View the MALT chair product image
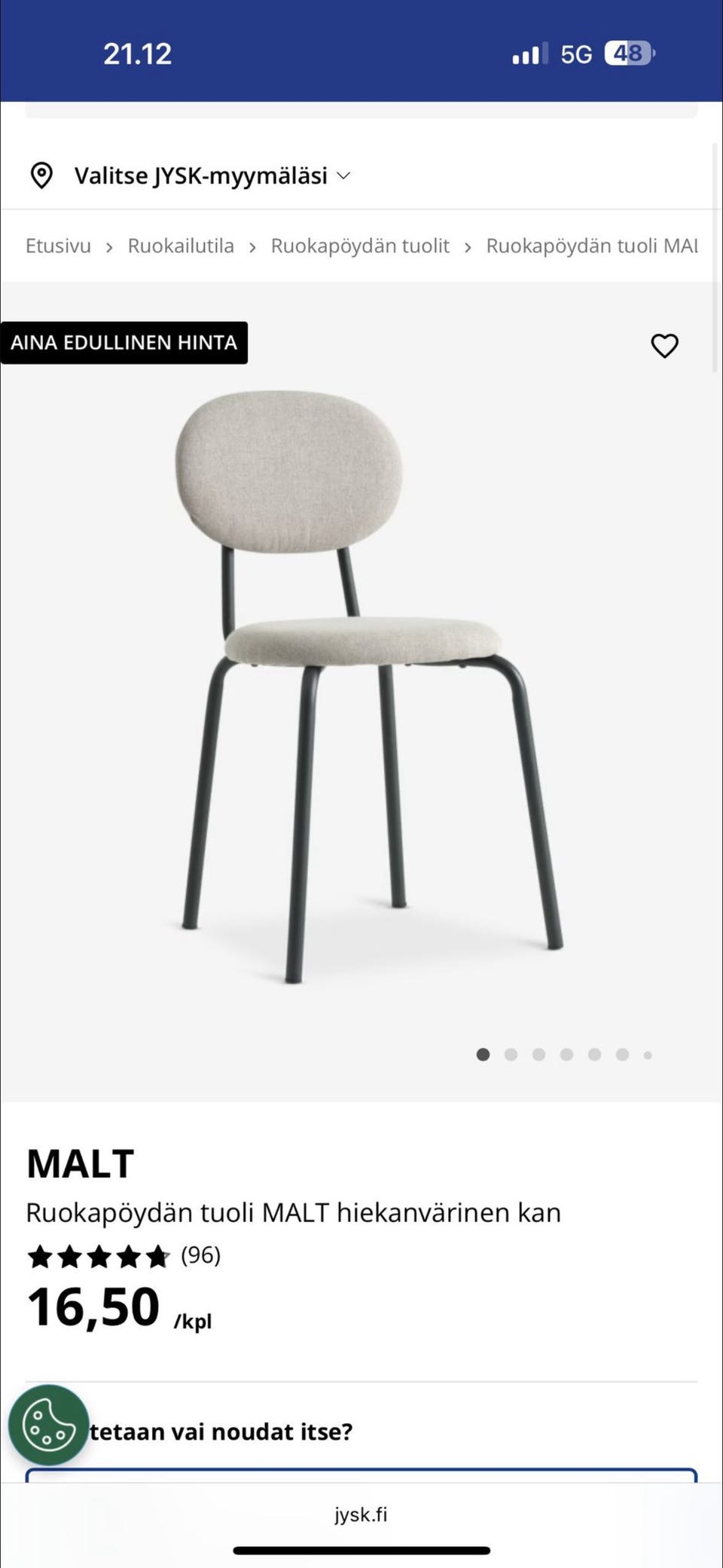This screenshot has height=1568, width=723. pyautogui.click(x=361, y=686)
